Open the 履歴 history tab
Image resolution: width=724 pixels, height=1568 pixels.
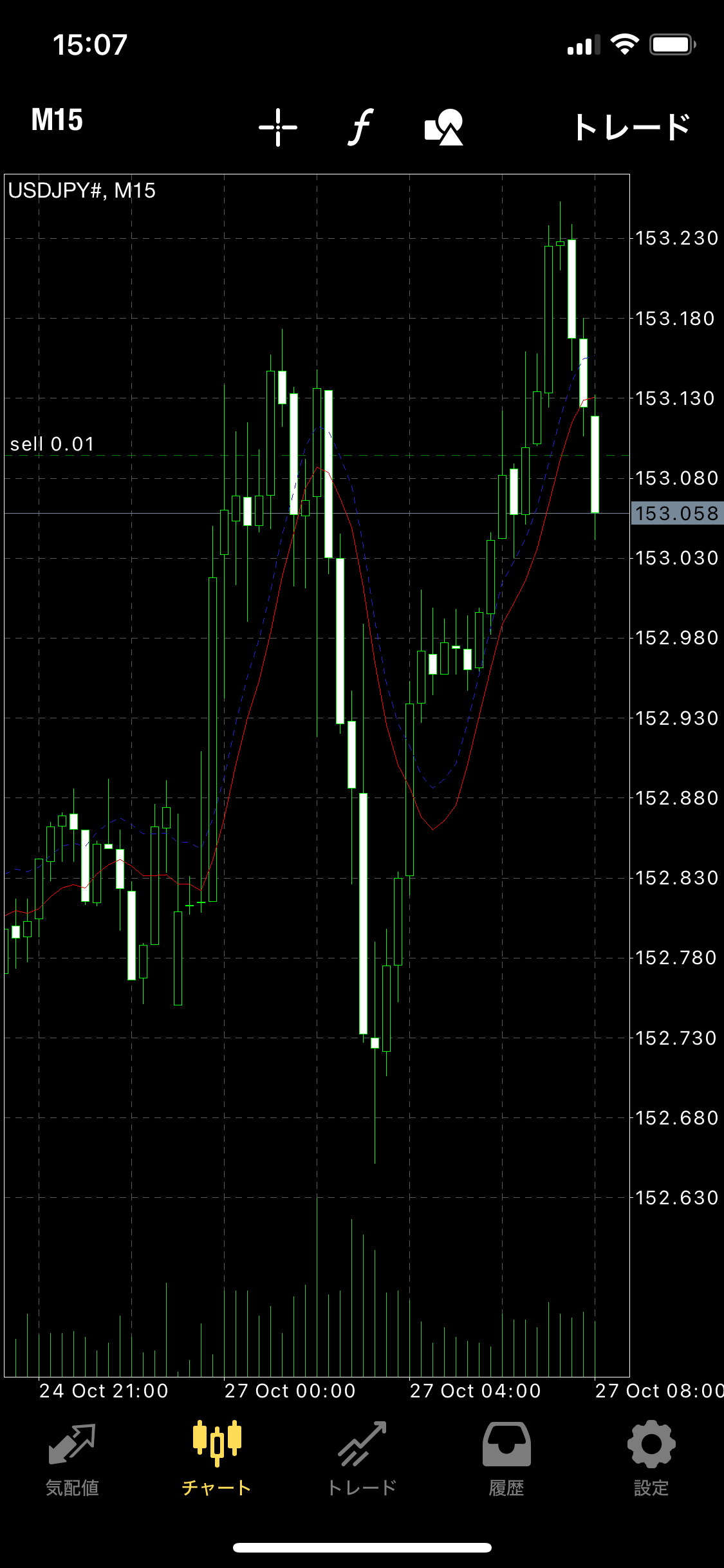point(506,1459)
